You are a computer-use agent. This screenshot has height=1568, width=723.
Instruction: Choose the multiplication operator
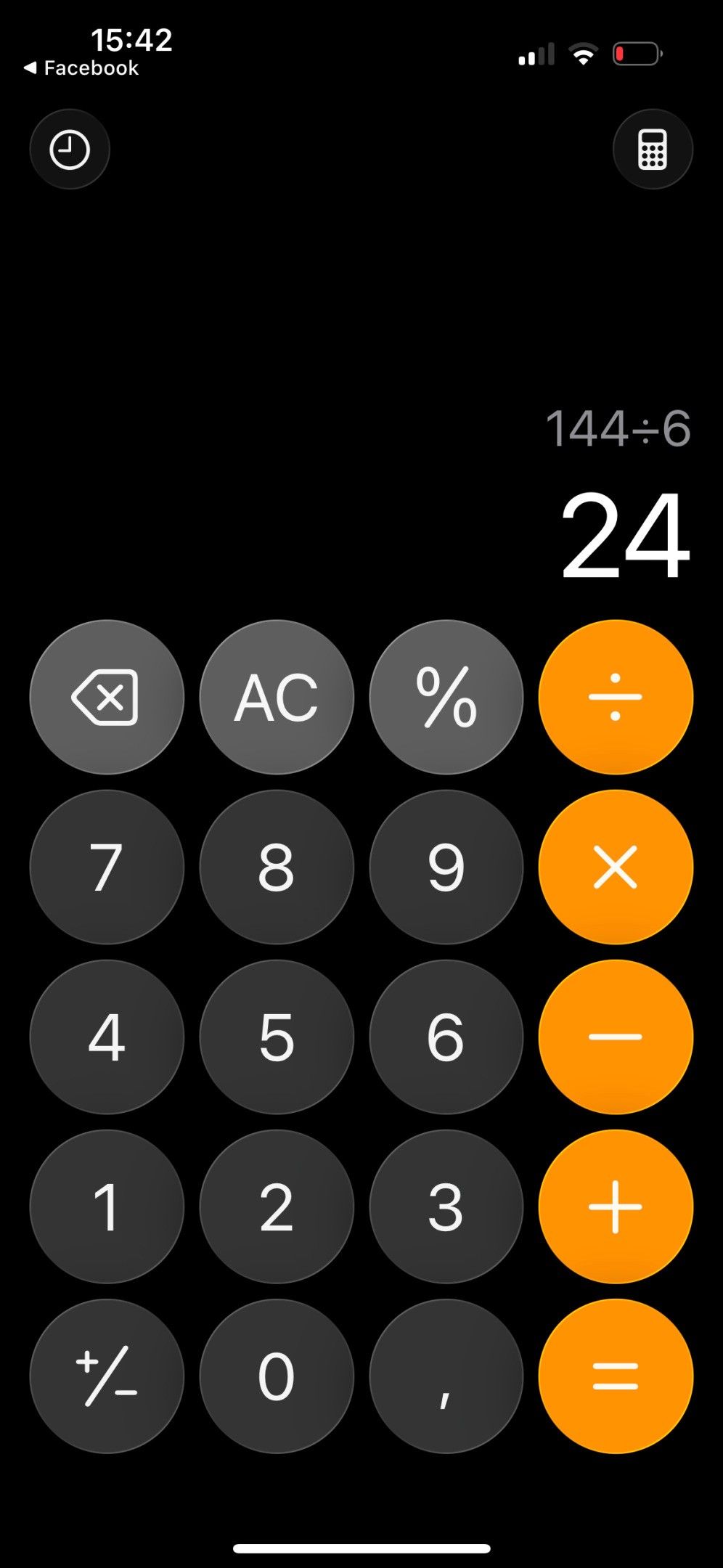[616, 867]
